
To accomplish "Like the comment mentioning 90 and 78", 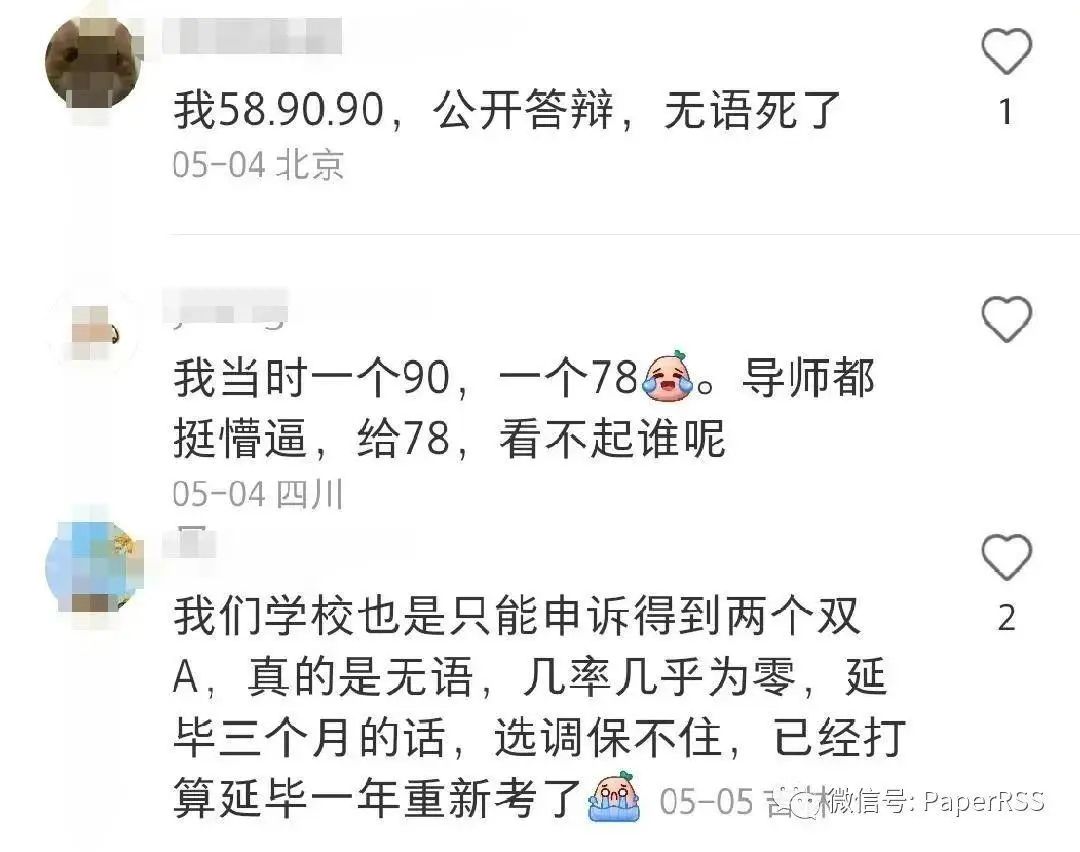I will point(1005,320).
